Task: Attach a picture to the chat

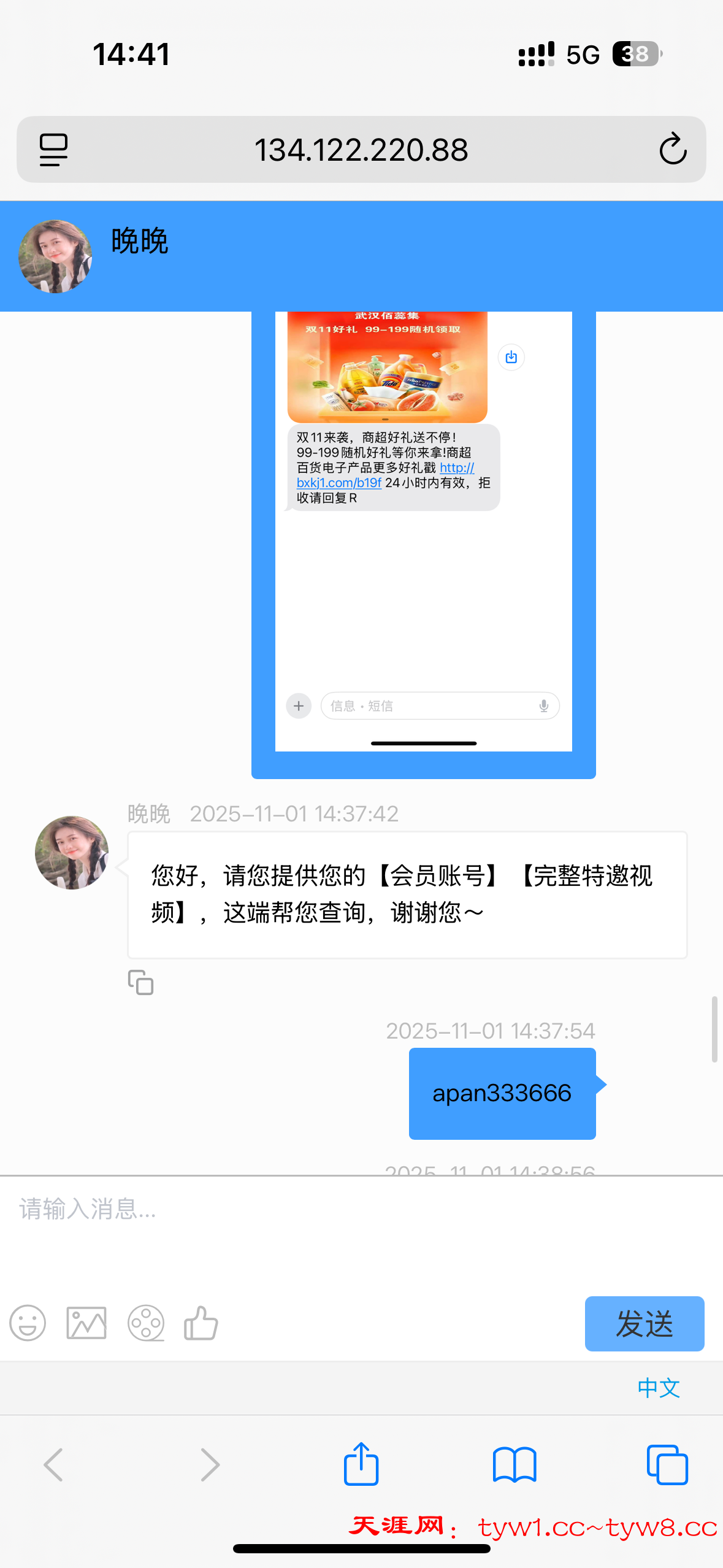Action: tap(86, 1323)
